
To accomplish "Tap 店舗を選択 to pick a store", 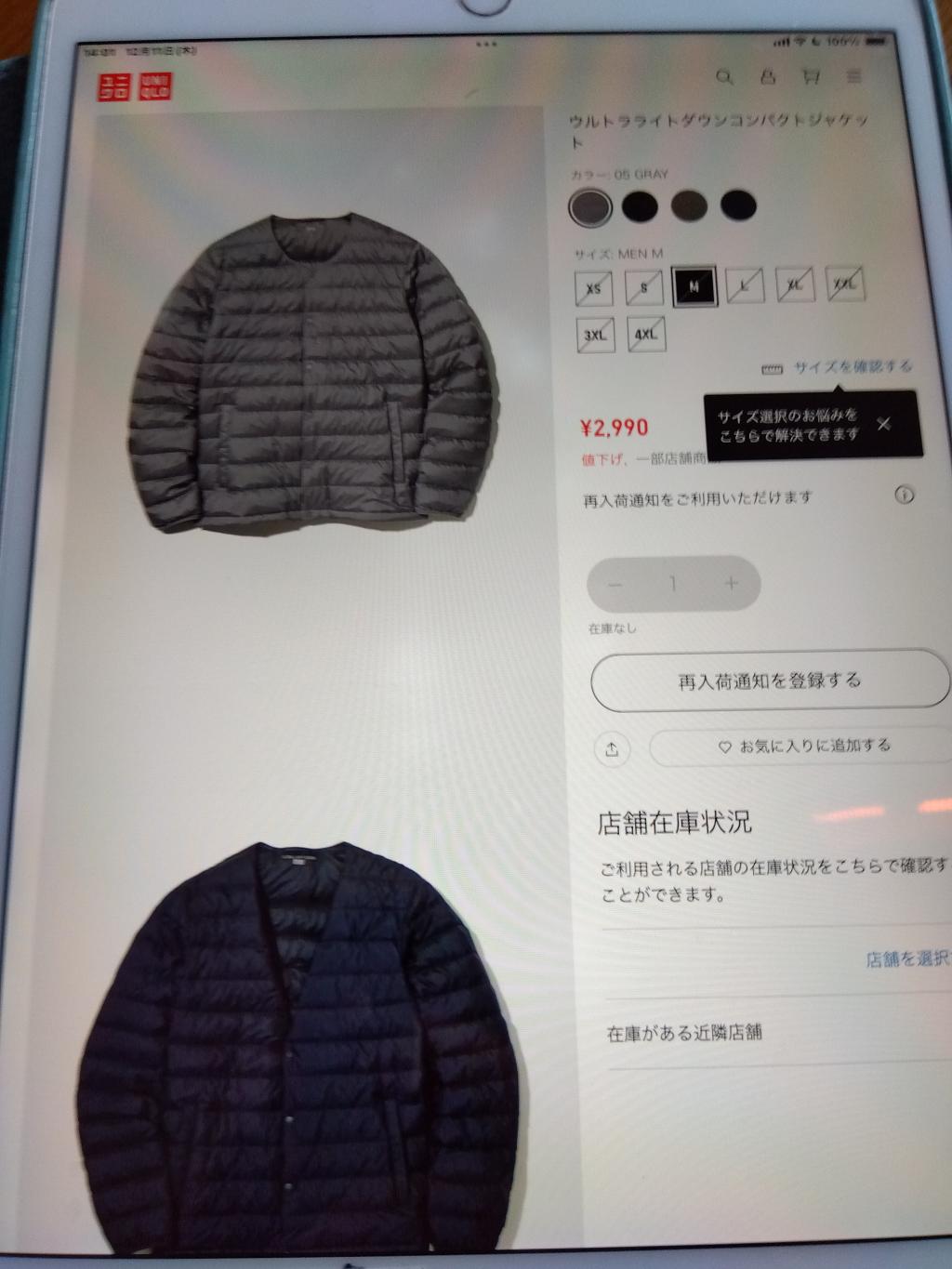I will (x=906, y=958).
